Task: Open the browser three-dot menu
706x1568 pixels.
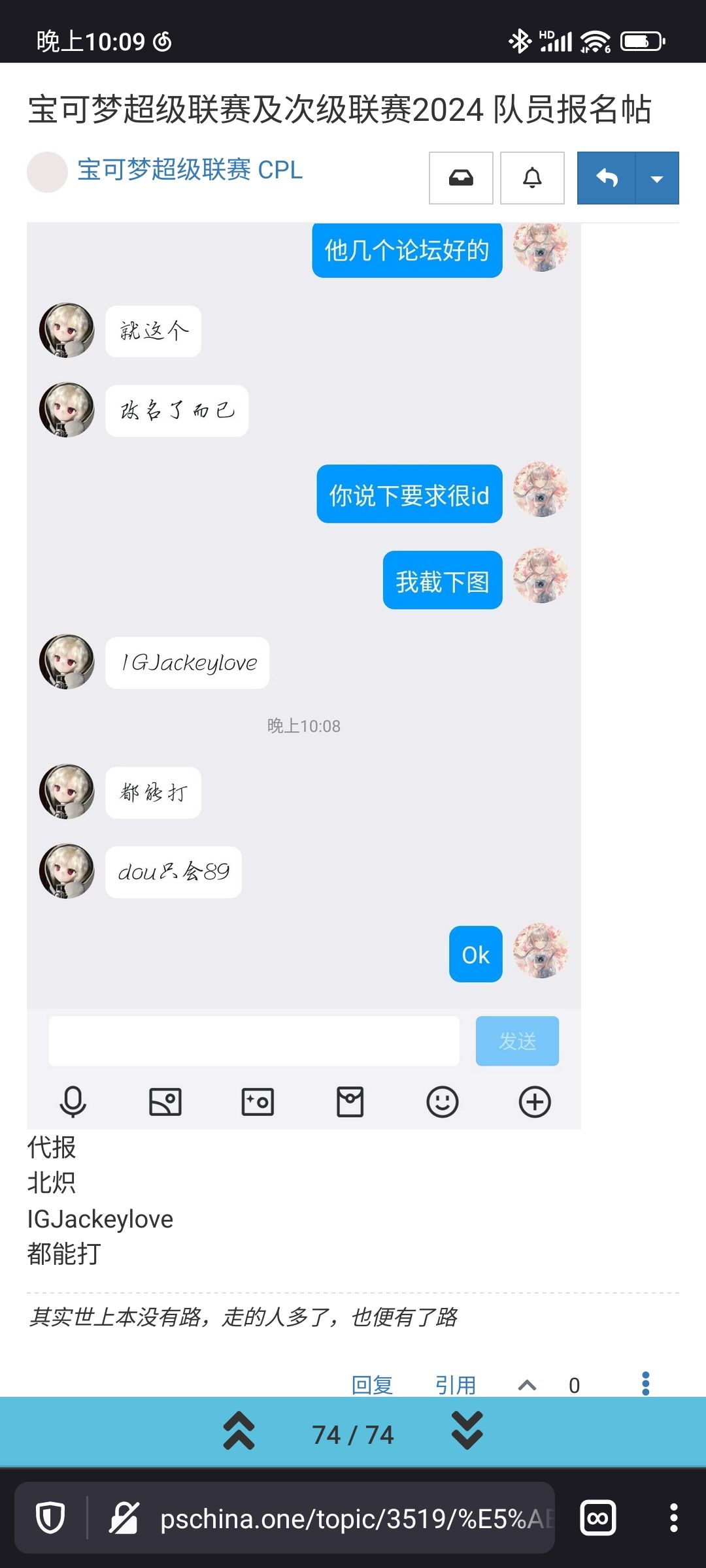Action: [673, 1518]
